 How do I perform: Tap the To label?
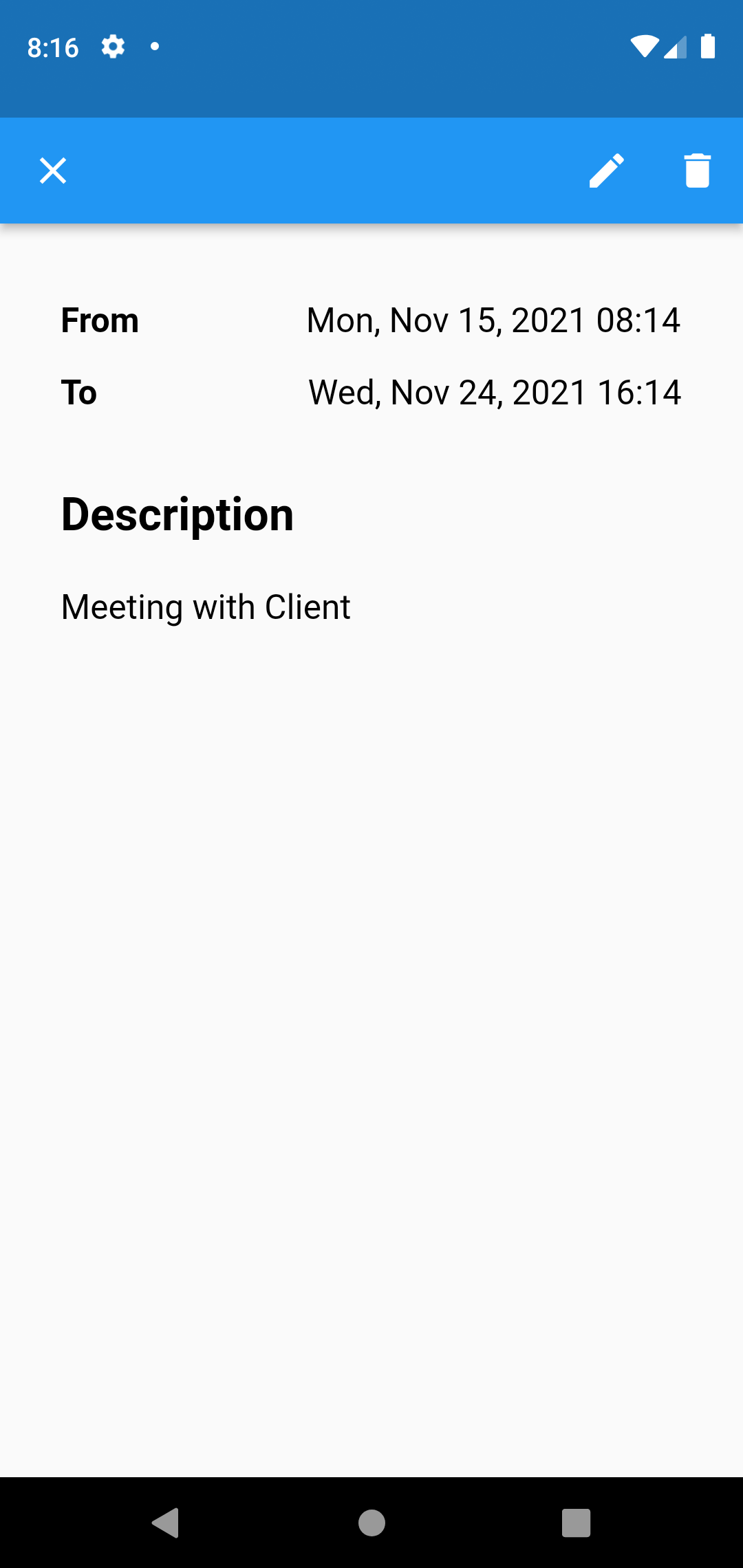pyautogui.click(x=78, y=393)
